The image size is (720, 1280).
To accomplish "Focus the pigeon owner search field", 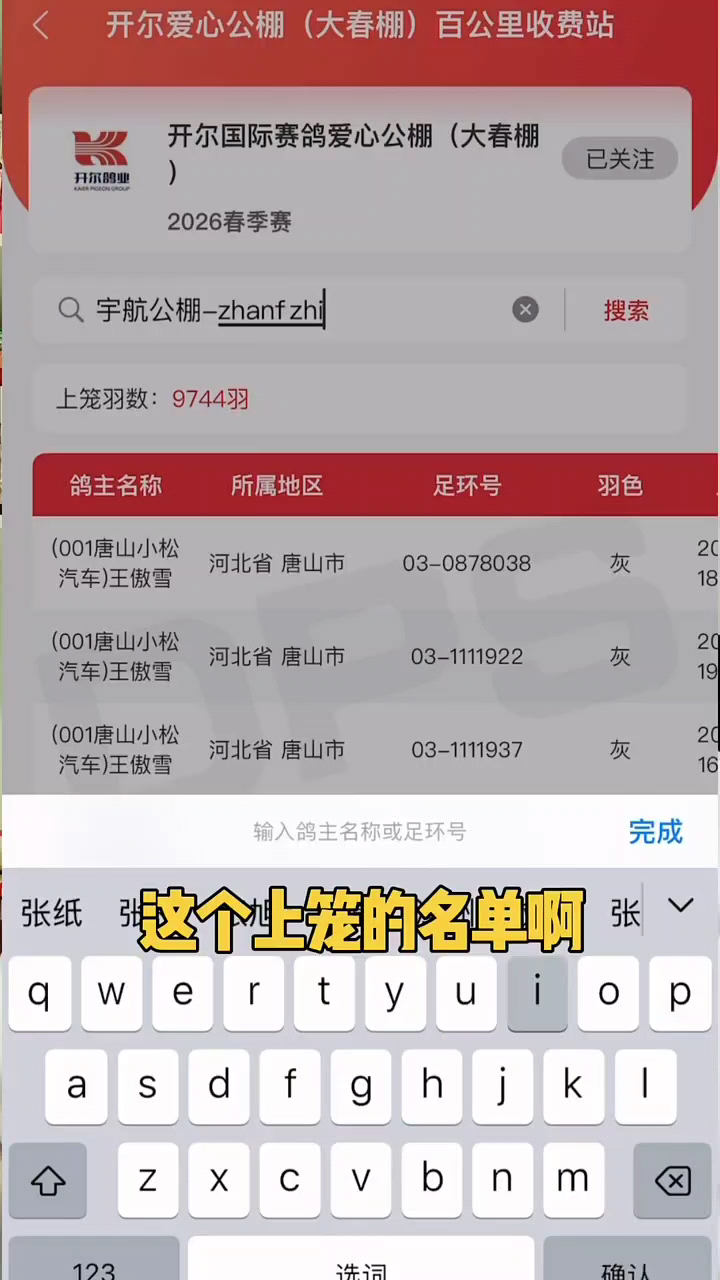I will pos(300,311).
